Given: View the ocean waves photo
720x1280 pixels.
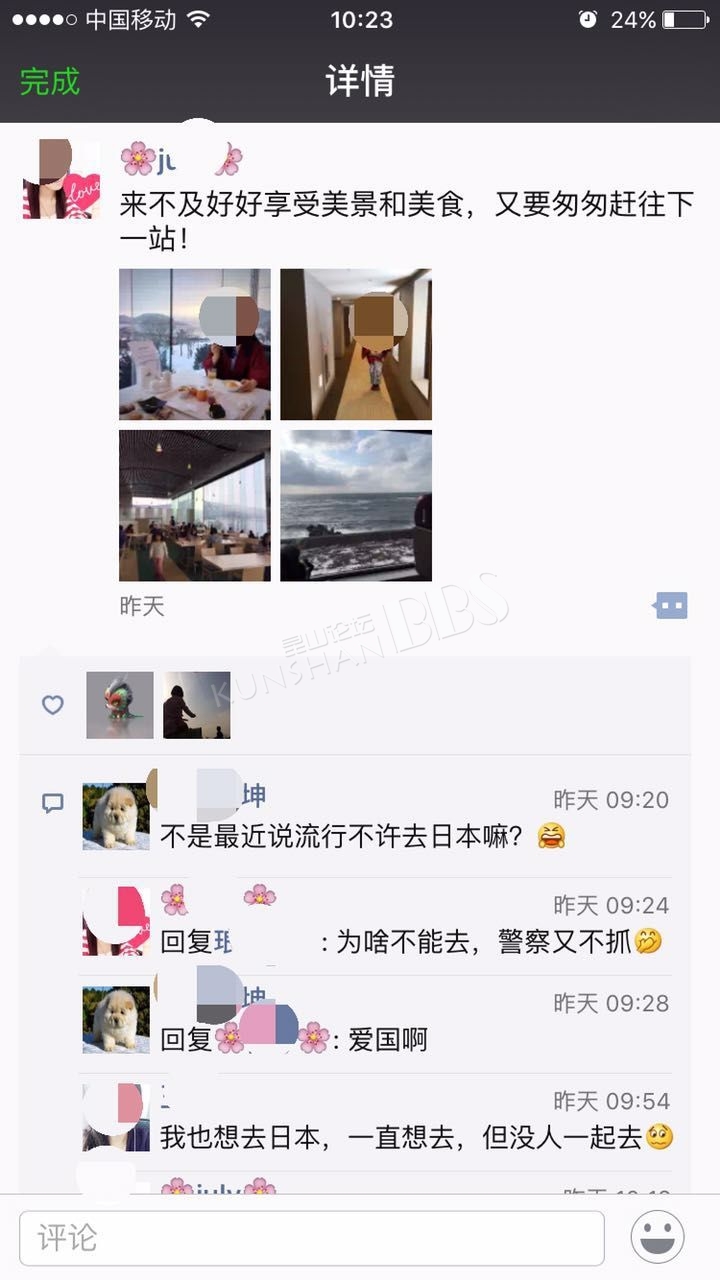Looking at the screenshot, I should tap(356, 506).
